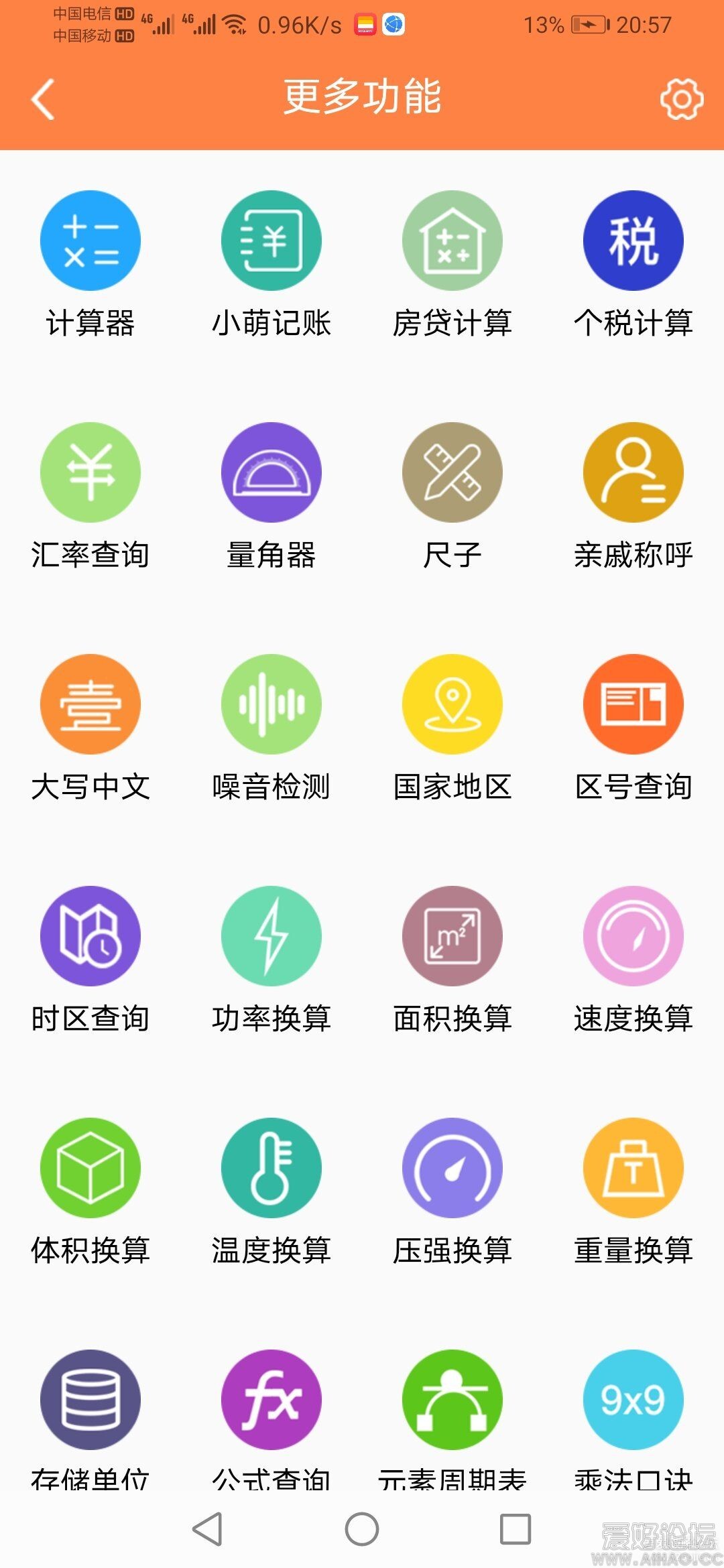Viewport: 724px width, 1568px height.
Task: Select 个税计算 income tax calculator
Action: point(633,241)
